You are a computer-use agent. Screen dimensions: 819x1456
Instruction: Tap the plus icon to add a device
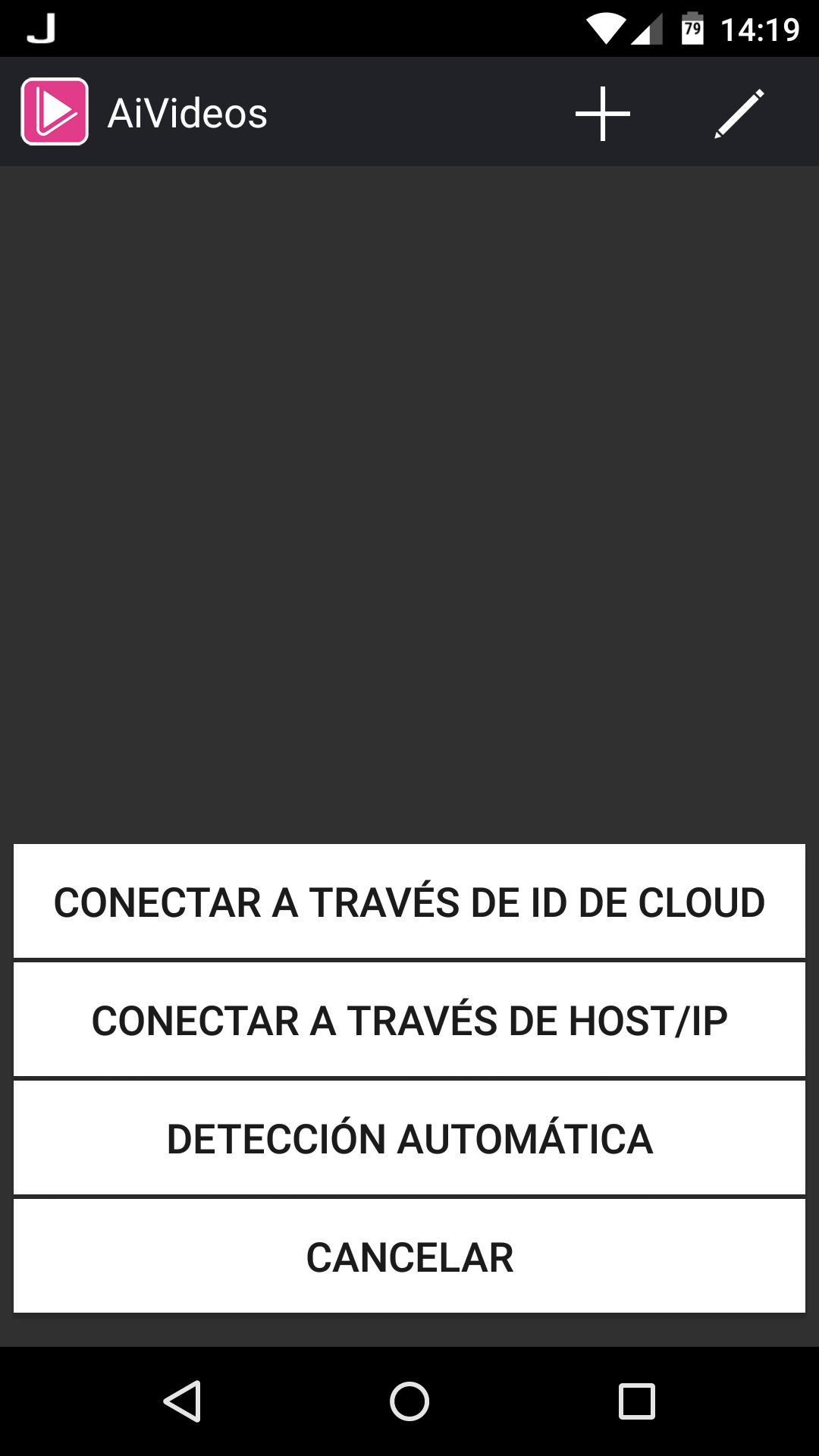click(x=603, y=114)
